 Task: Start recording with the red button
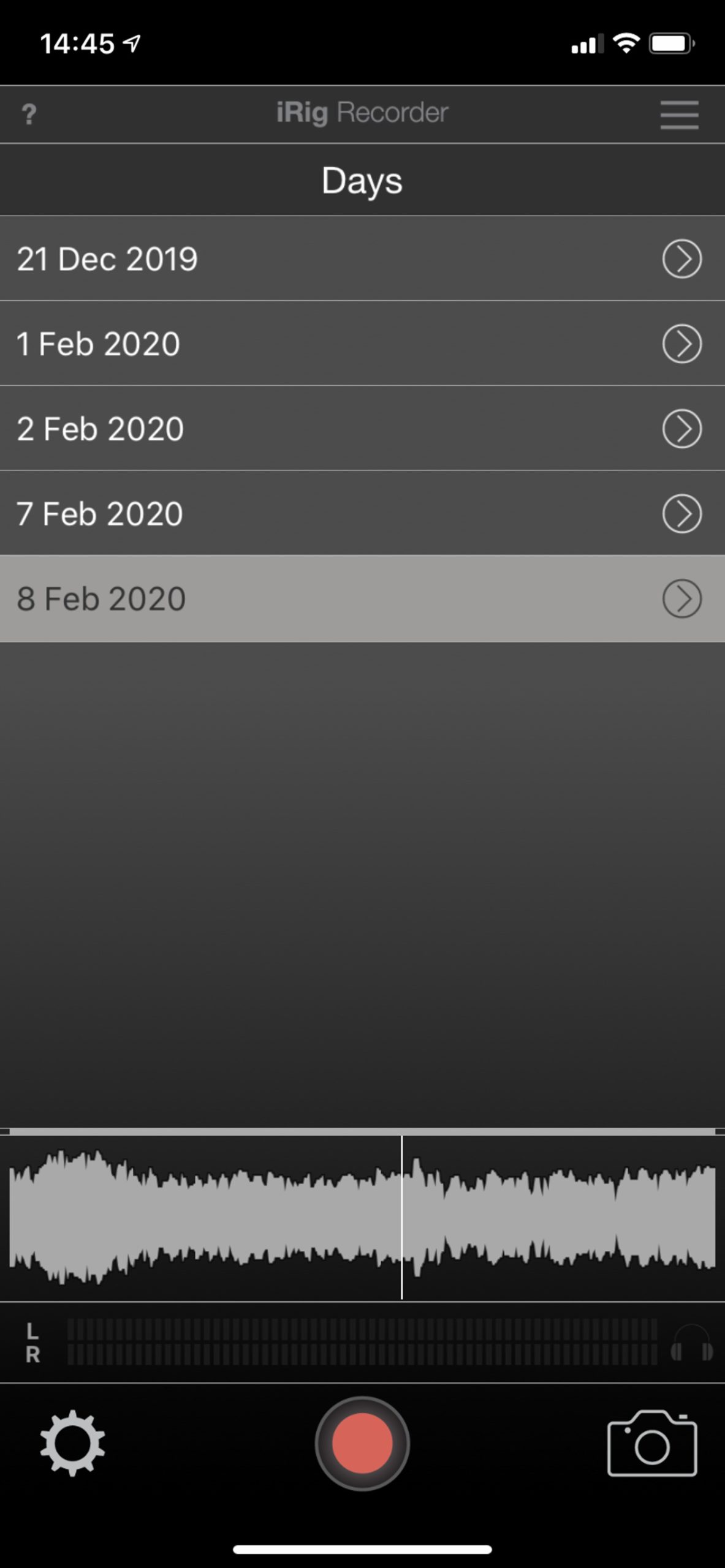point(362,1443)
